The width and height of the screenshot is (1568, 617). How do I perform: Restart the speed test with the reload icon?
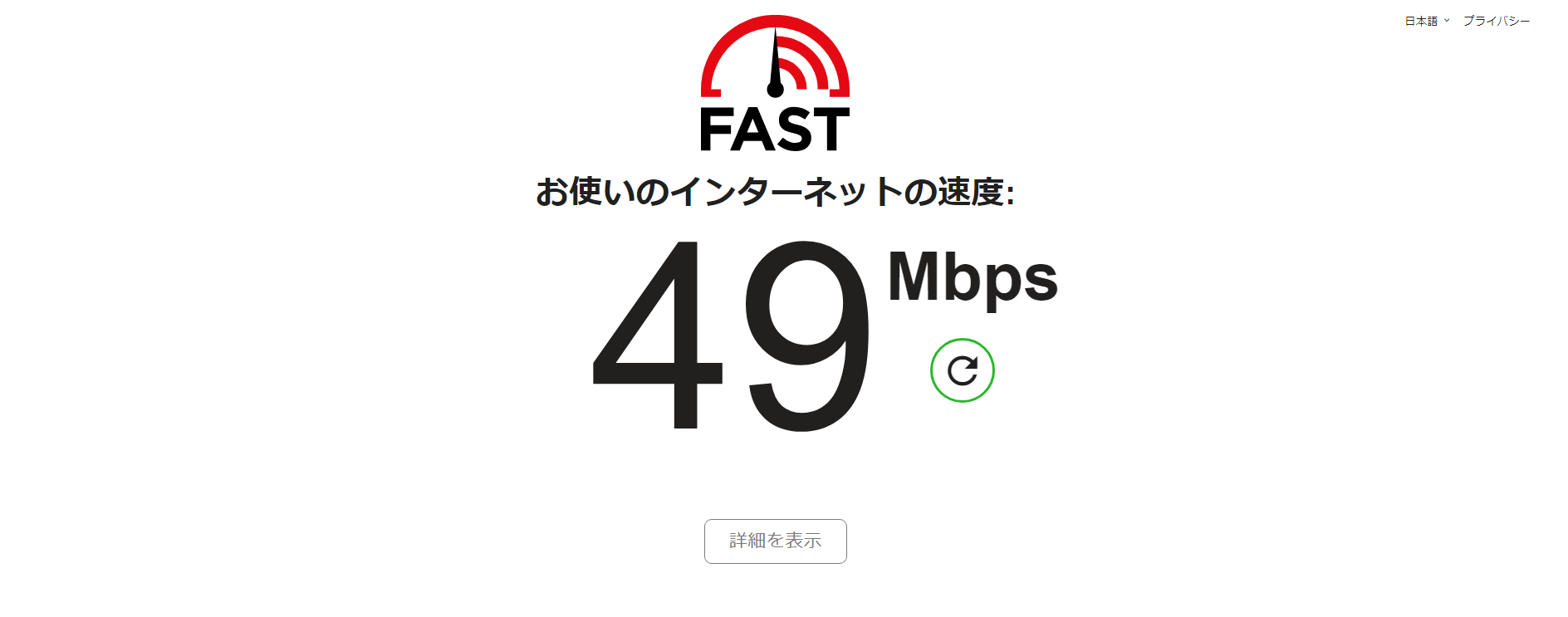[x=962, y=370]
